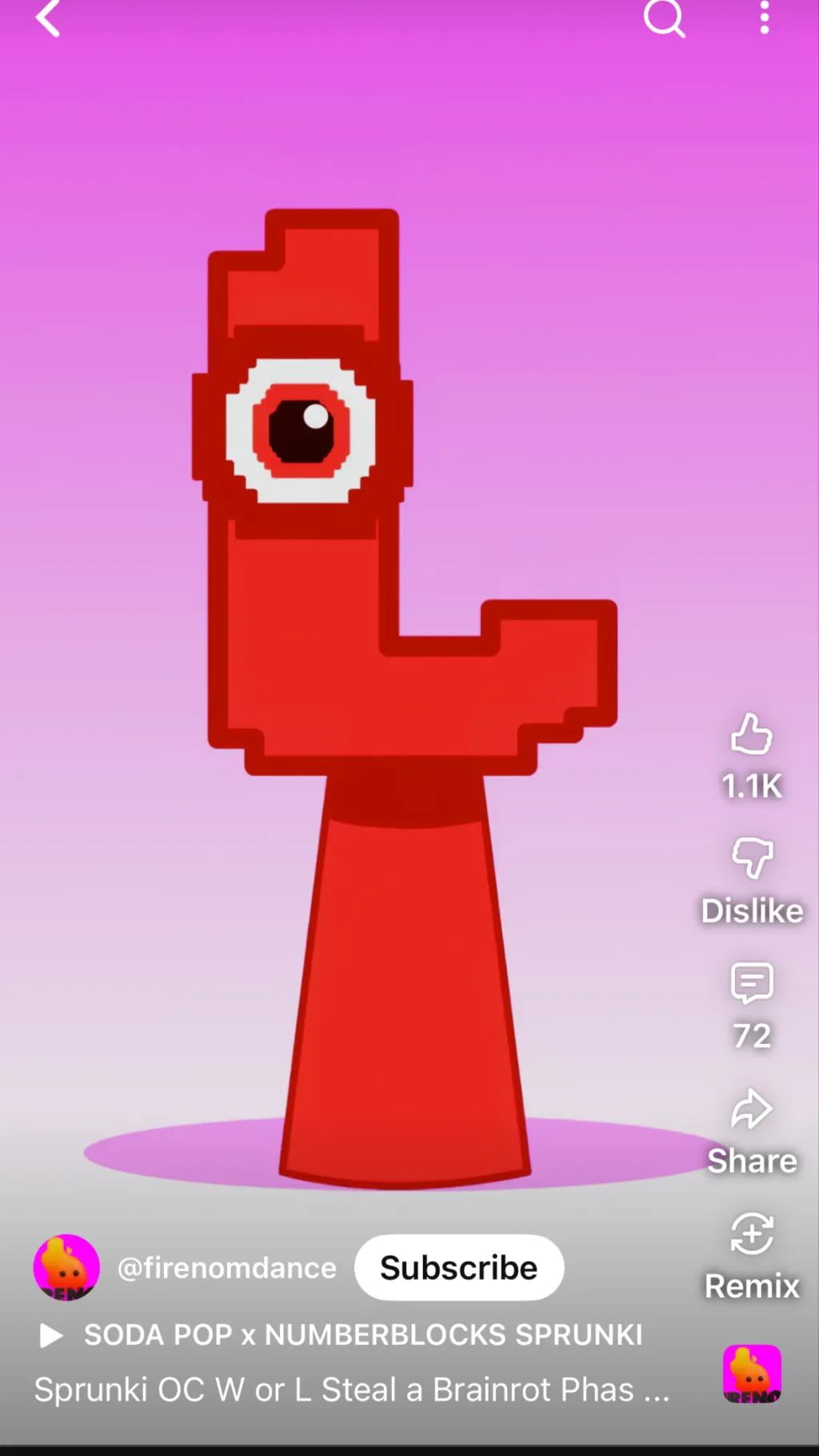Screen dimensions: 819x1456
Task: Tap the Share label
Action: pyautogui.click(x=750, y=1161)
